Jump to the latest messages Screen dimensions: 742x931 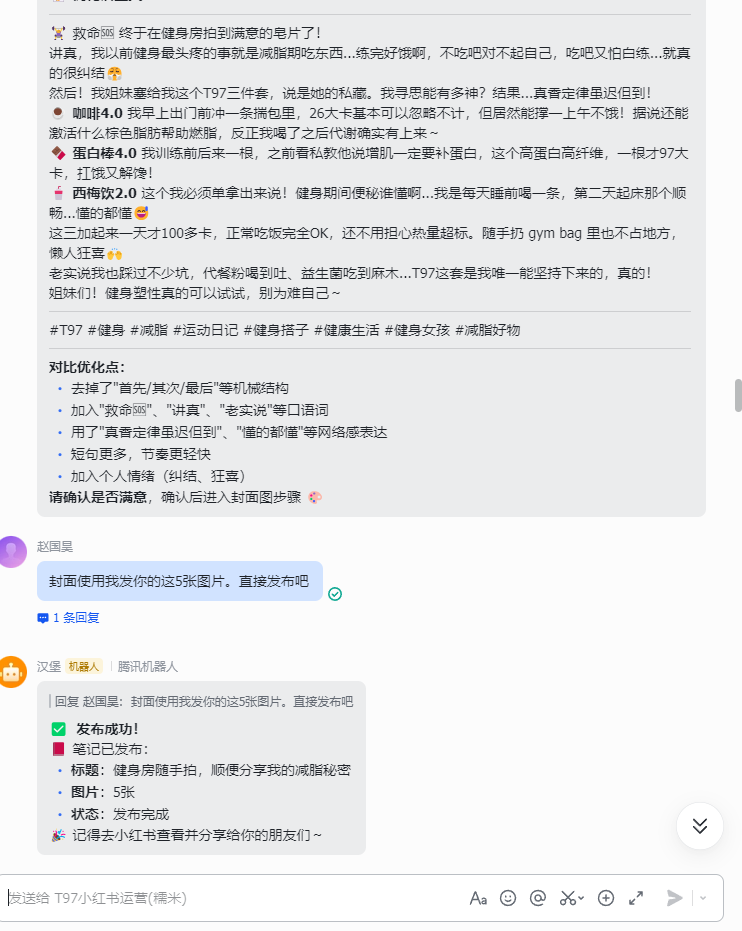click(700, 826)
